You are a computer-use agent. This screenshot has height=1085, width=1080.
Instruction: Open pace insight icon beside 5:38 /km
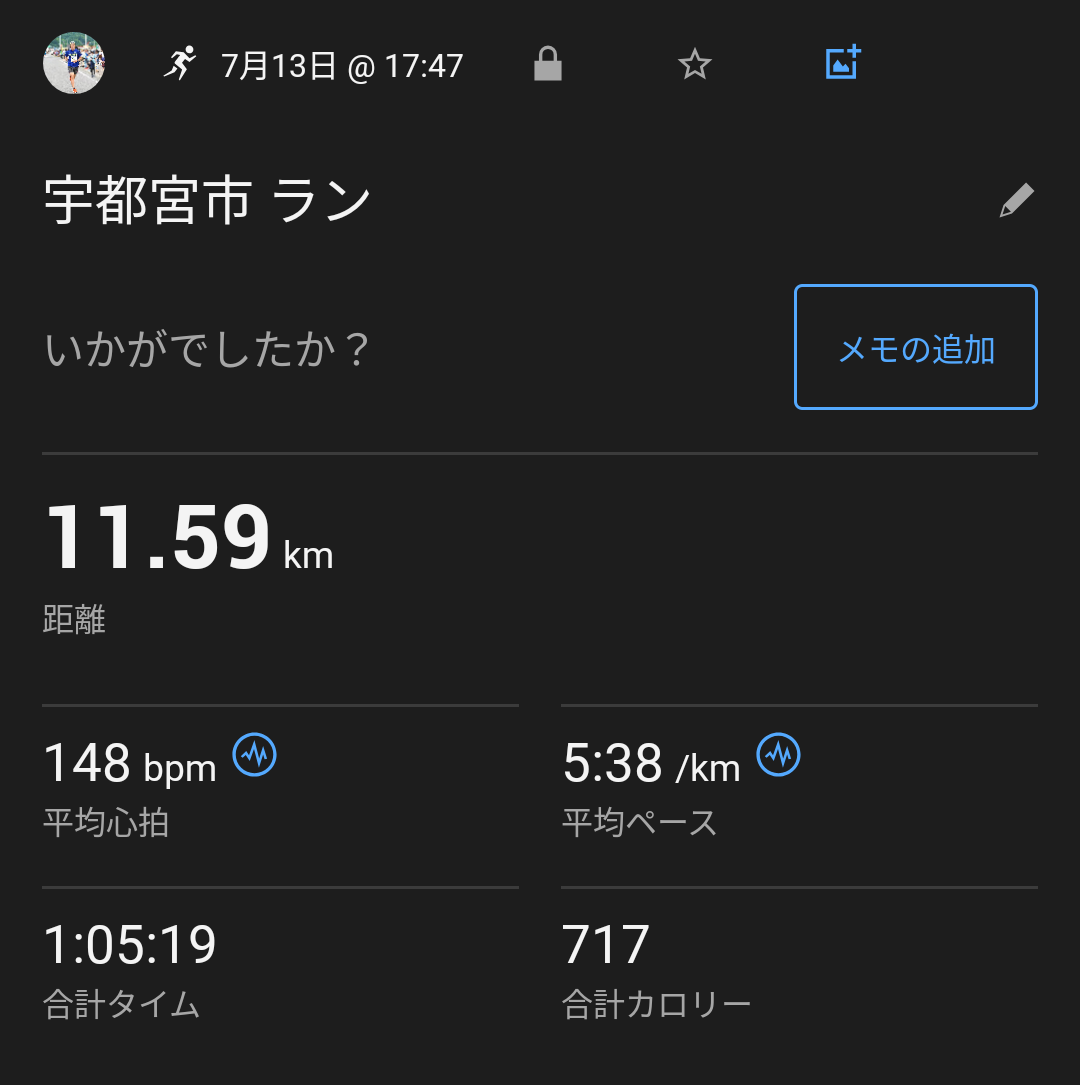(x=779, y=755)
